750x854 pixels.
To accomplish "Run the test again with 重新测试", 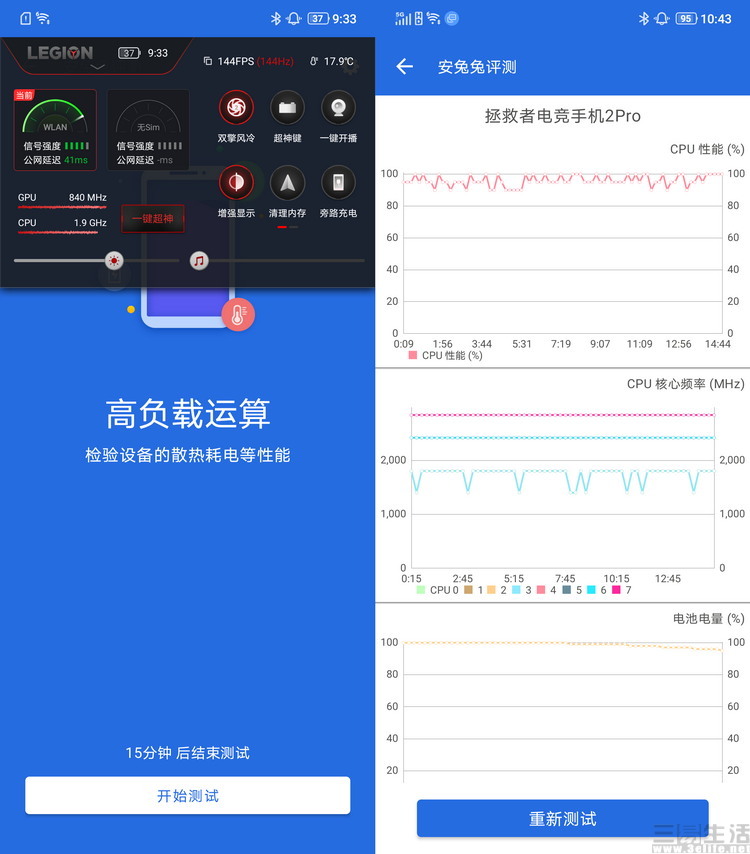I will 562,818.
